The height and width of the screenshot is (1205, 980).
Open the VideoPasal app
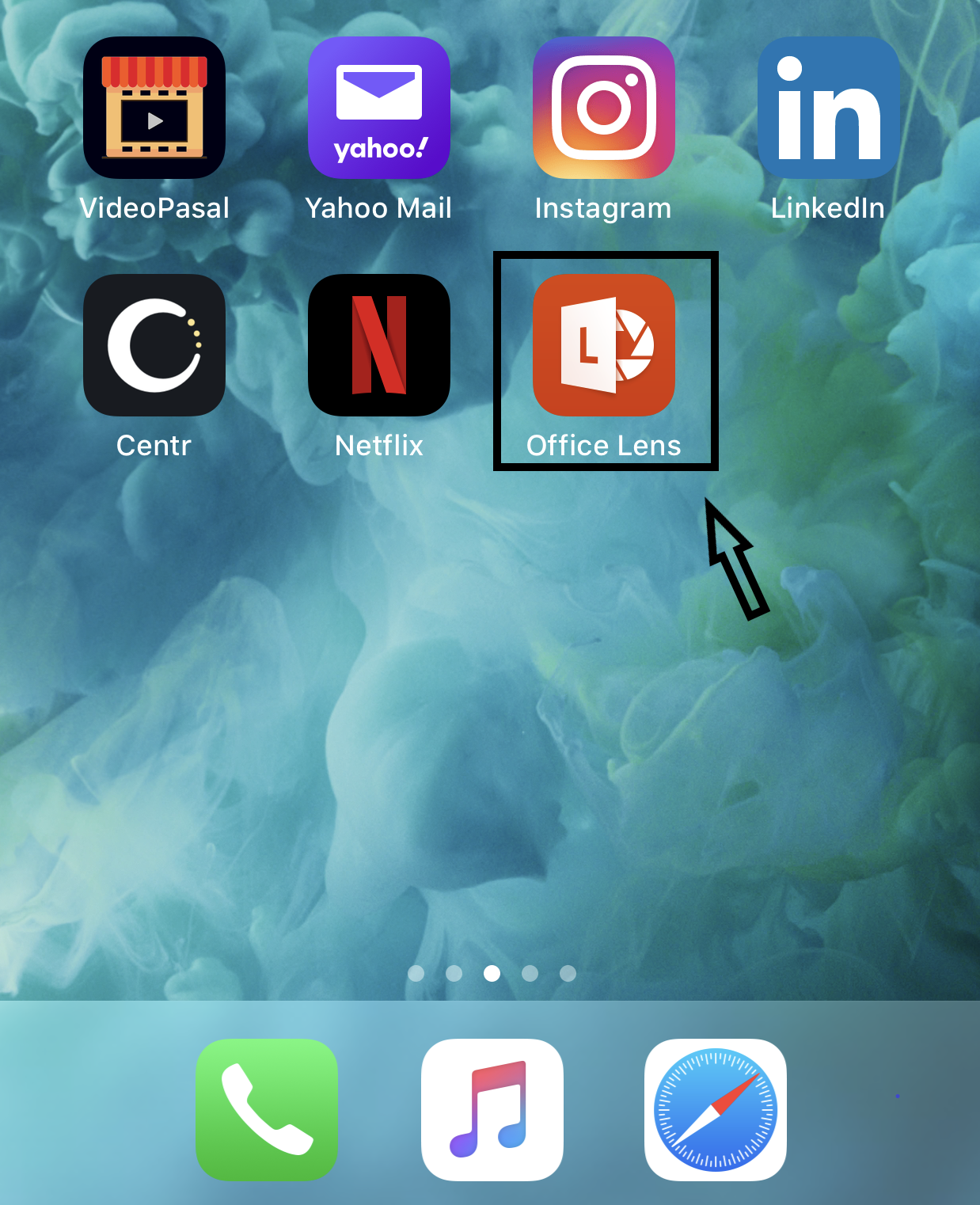pos(154,108)
